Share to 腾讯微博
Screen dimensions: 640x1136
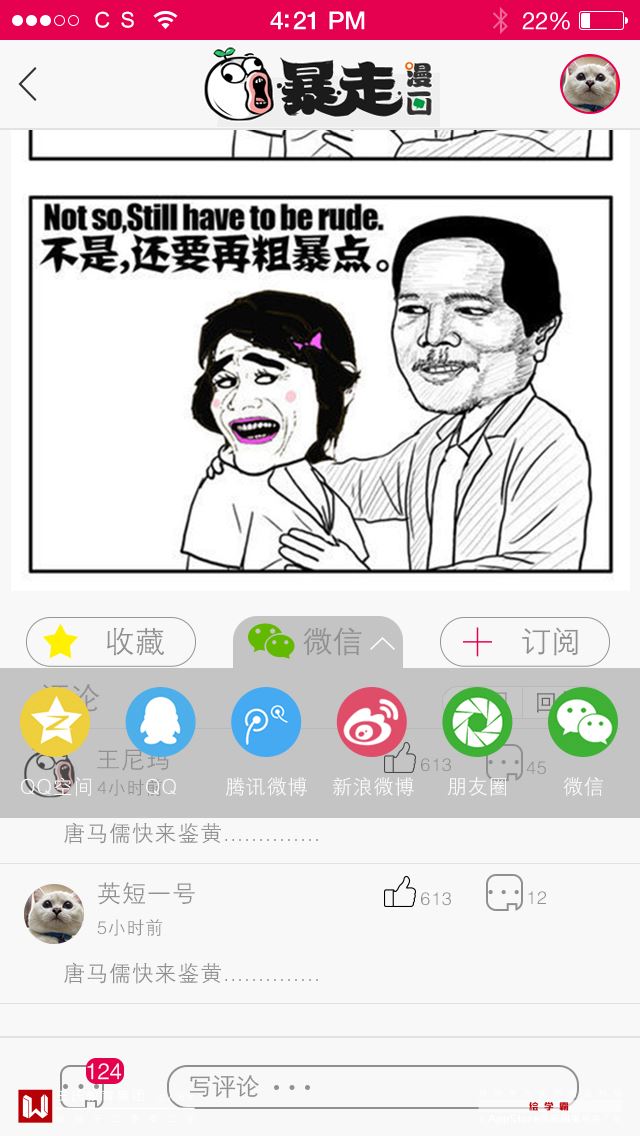pos(266,722)
